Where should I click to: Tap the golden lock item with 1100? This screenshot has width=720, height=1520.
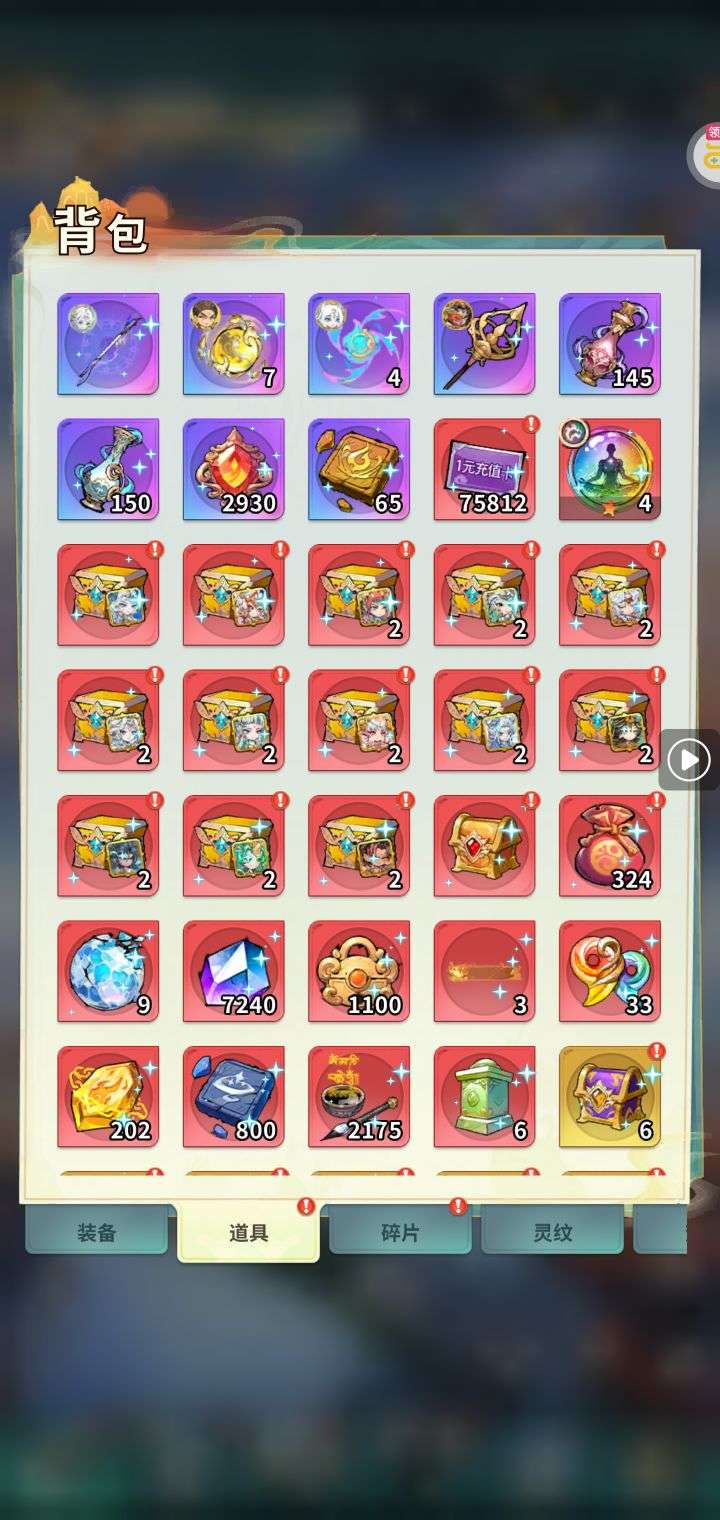point(359,971)
